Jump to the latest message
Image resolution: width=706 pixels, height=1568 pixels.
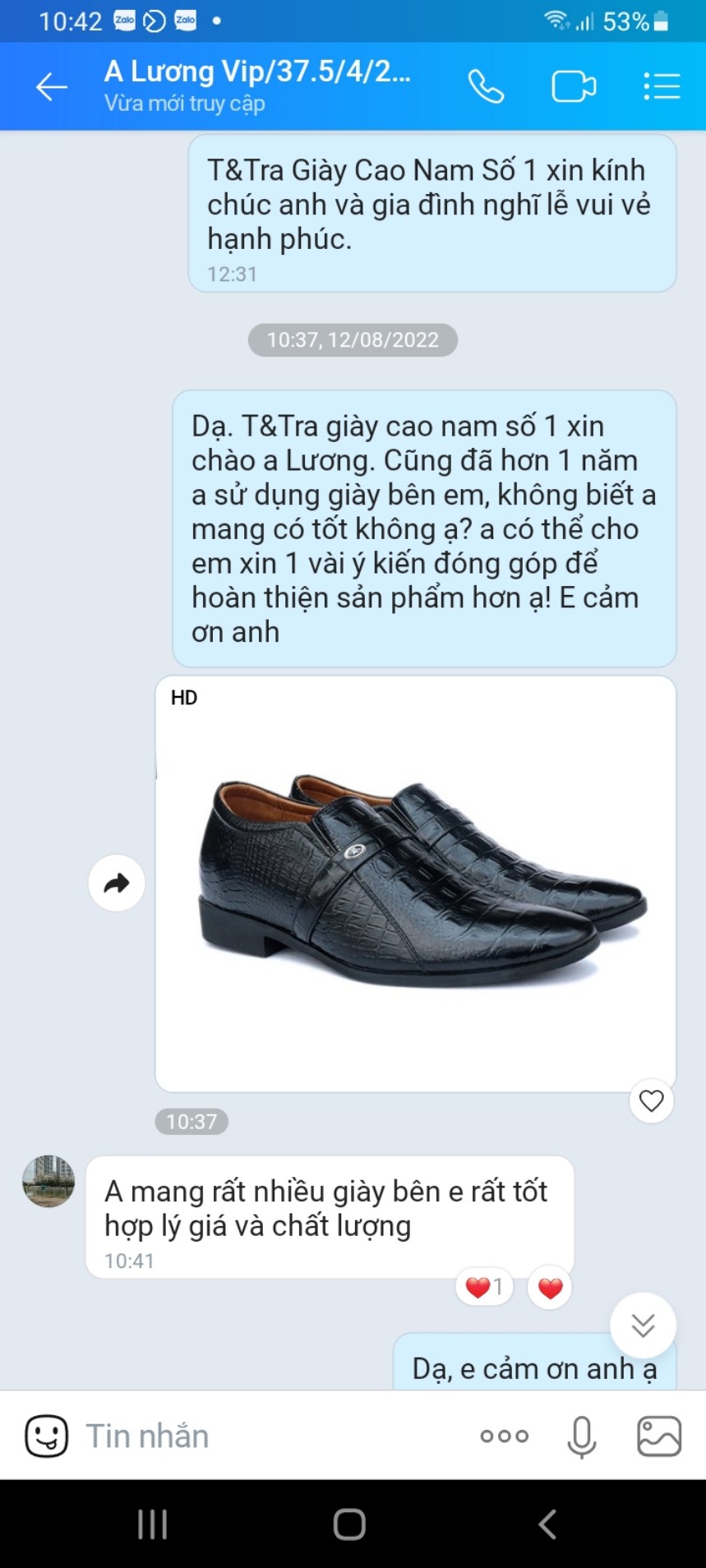[x=643, y=1325]
